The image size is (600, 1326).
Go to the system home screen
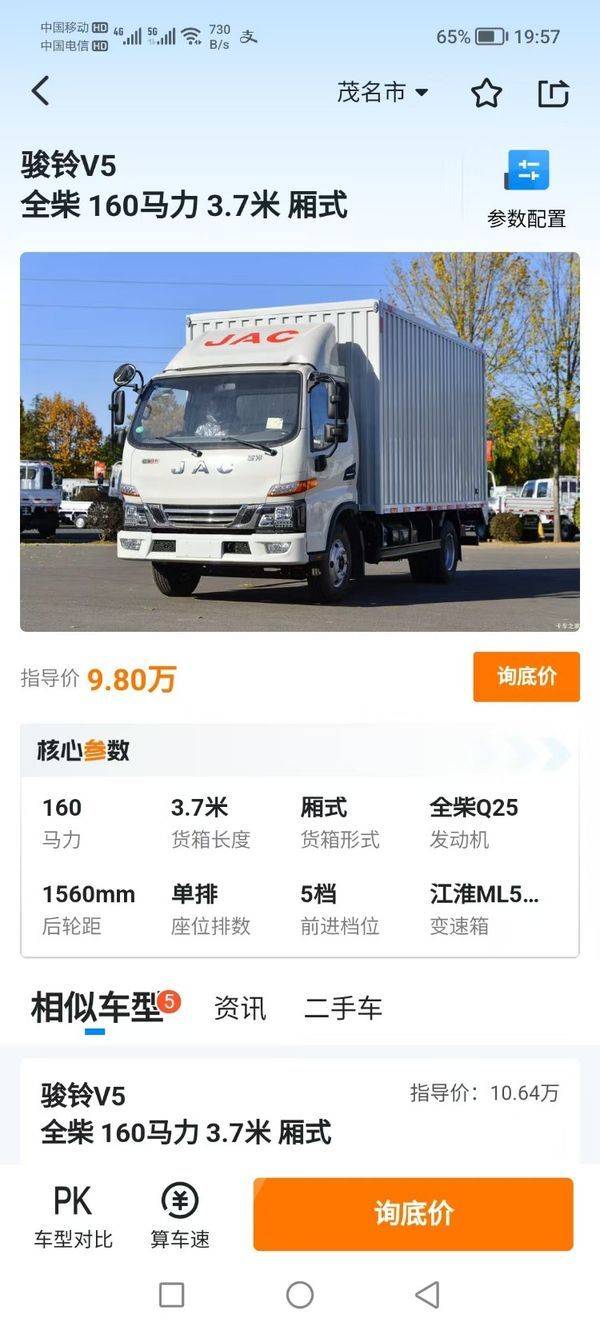click(x=300, y=1295)
